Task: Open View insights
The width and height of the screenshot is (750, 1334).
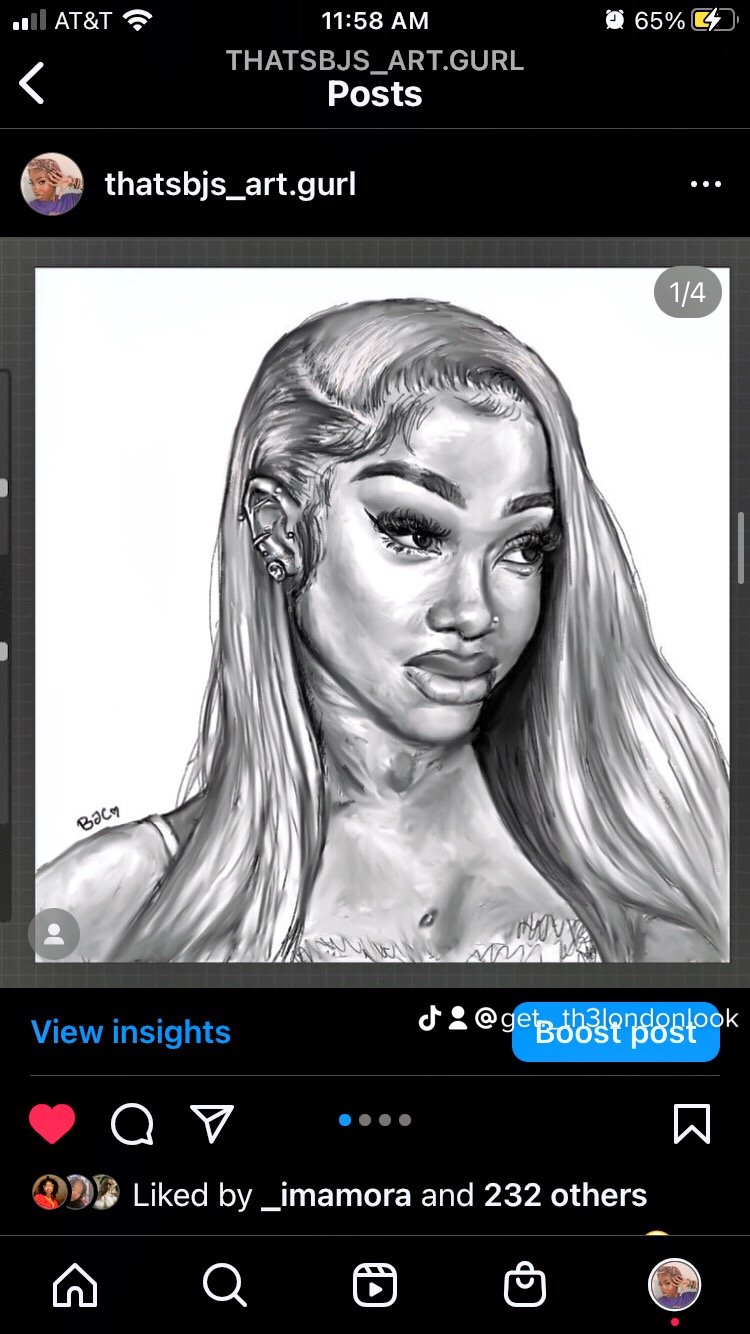Action: pyautogui.click(x=131, y=1032)
